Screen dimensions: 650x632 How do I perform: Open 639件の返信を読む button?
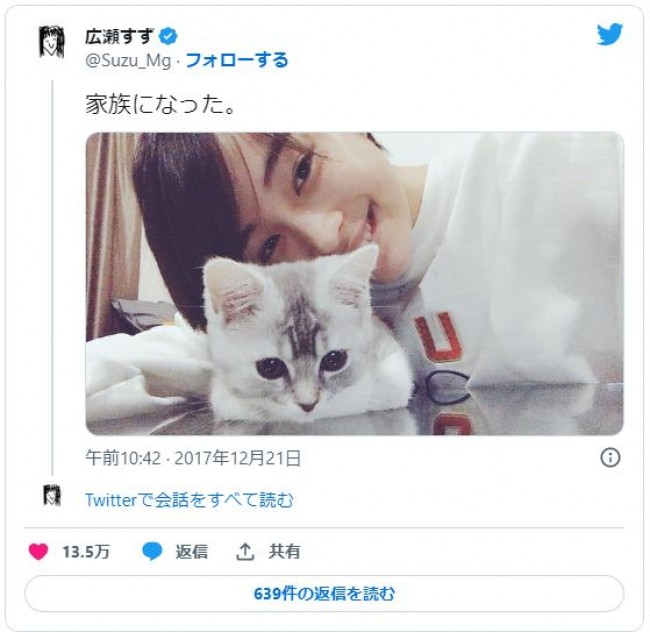point(324,593)
